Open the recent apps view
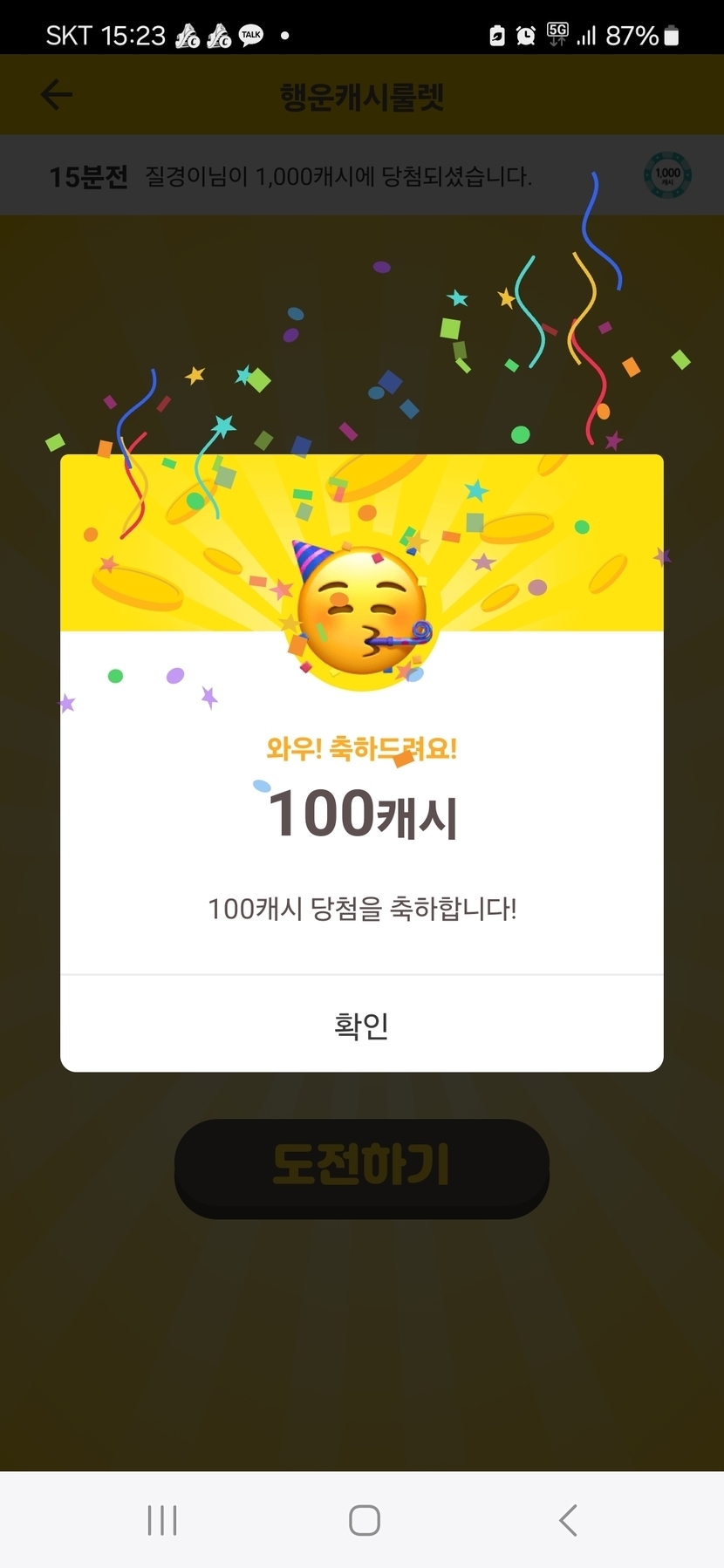 (x=162, y=1520)
